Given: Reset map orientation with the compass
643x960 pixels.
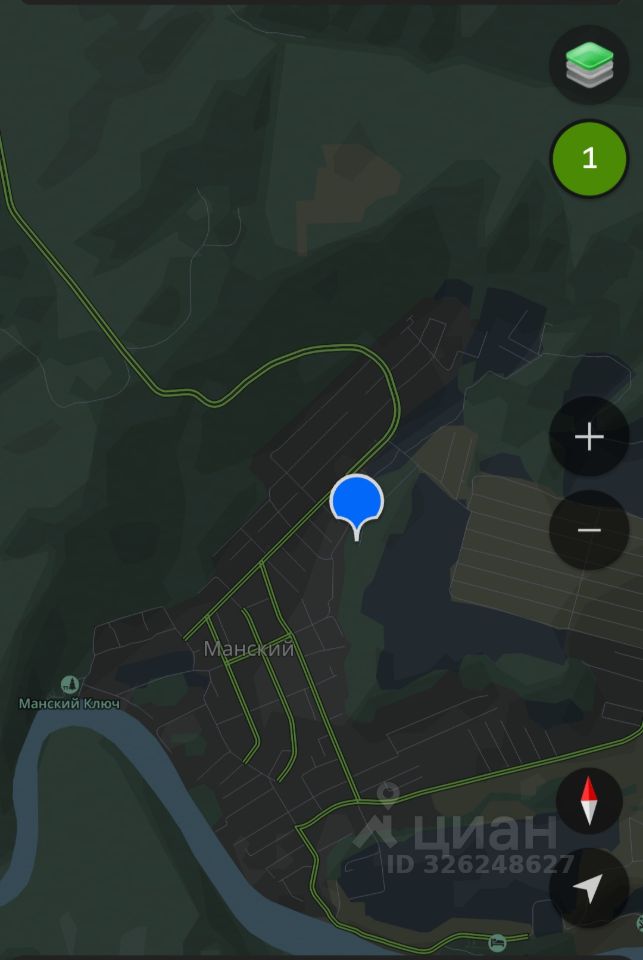Looking at the screenshot, I should (x=589, y=801).
